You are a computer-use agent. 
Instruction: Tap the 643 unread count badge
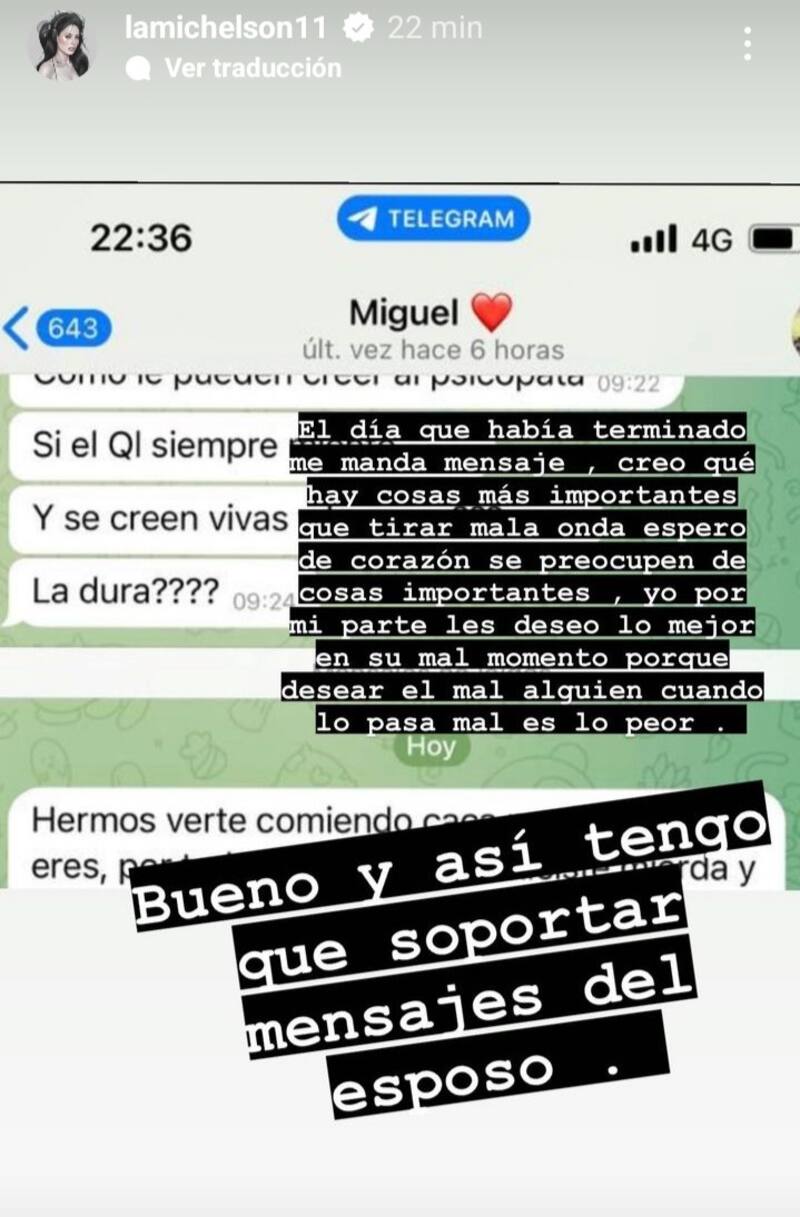coord(74,325)
